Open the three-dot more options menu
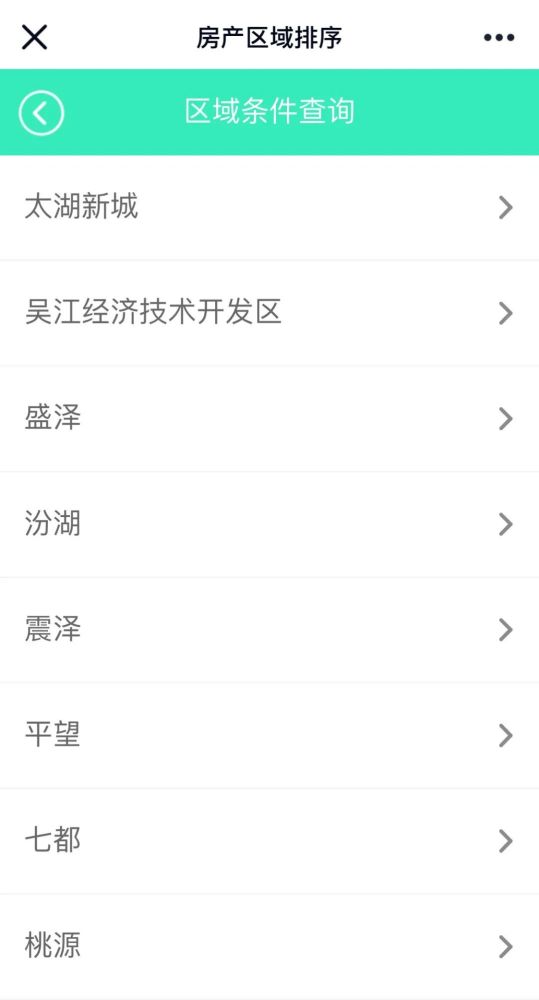Screen dimensions: 539x1000 (x=499, y=37)
